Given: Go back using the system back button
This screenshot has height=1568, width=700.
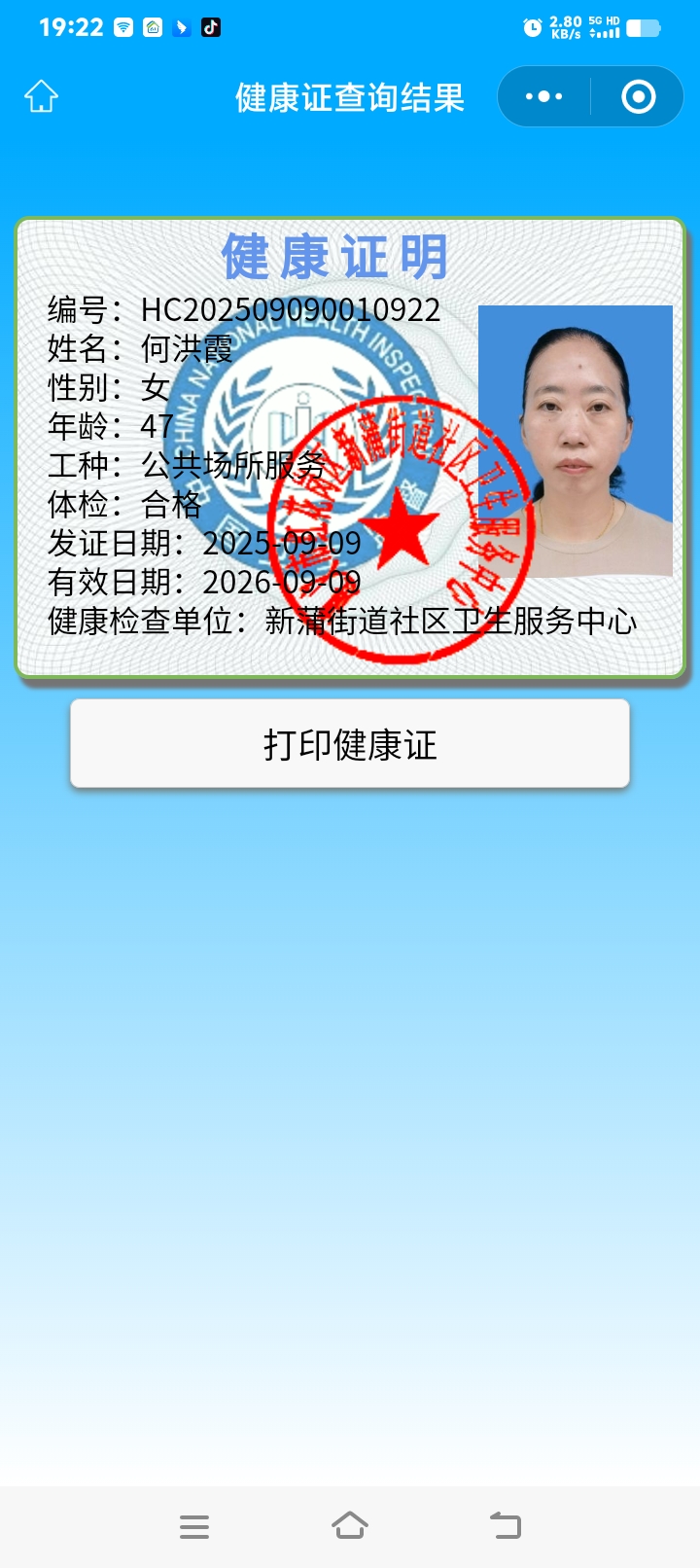Looking at the screenshot, I should tap(505, 1525).
